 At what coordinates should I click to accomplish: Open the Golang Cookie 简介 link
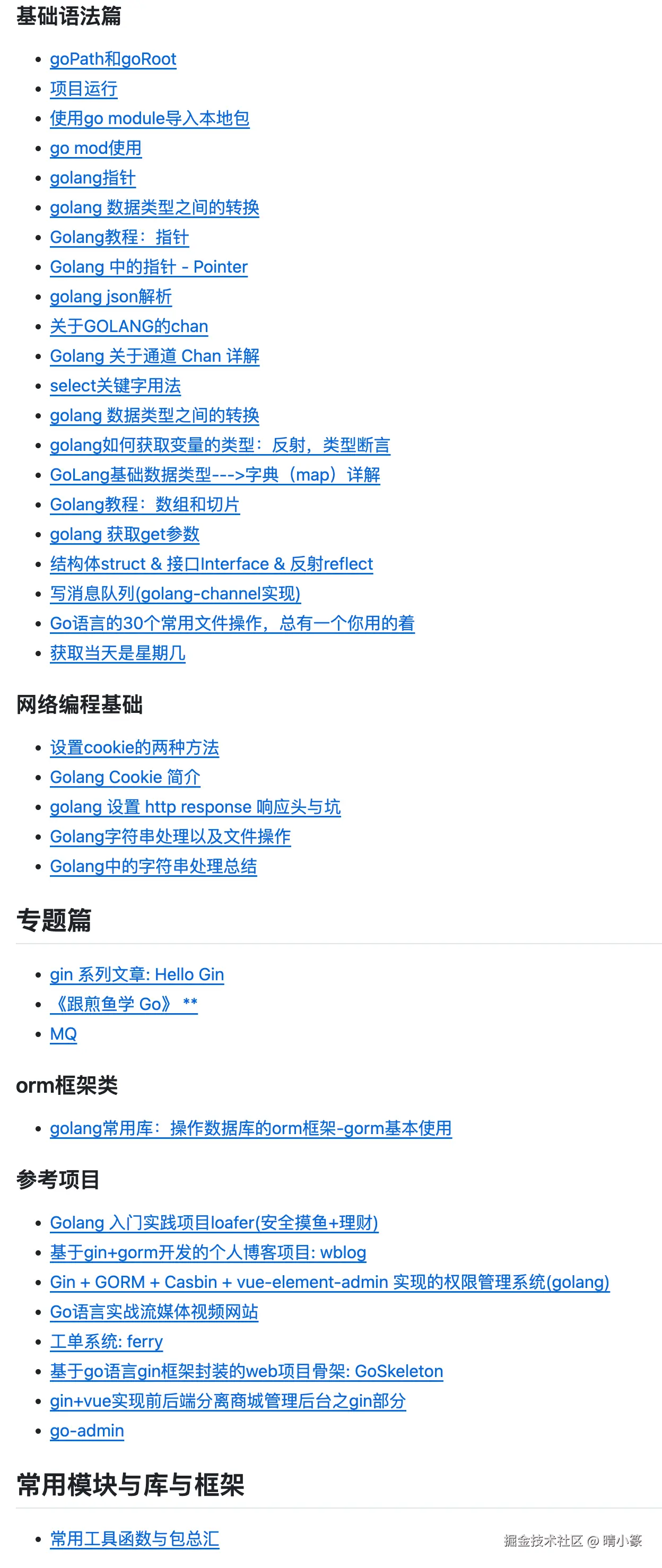(x=125, y=777)
